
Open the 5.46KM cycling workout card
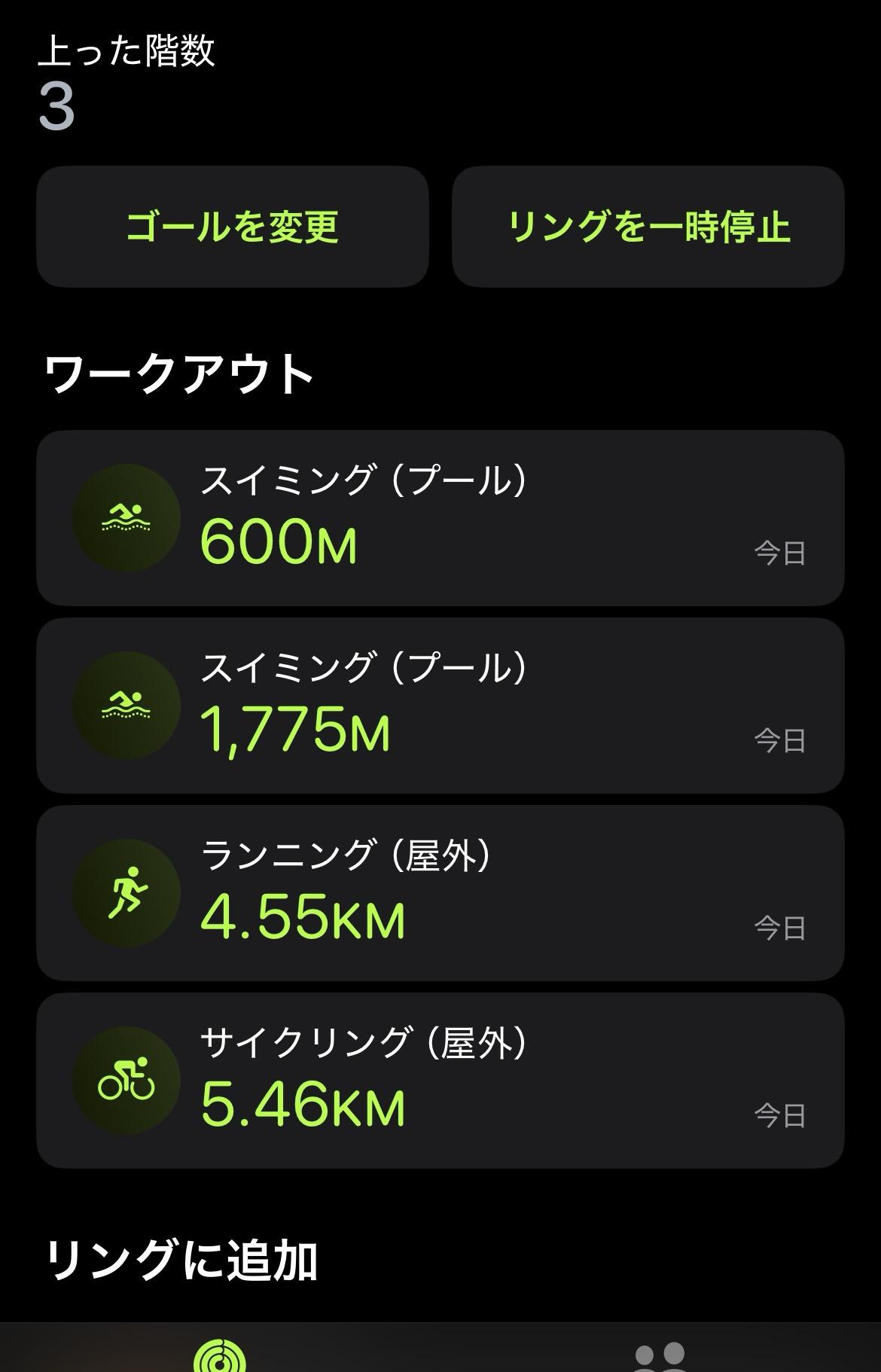pos(440,1081)
